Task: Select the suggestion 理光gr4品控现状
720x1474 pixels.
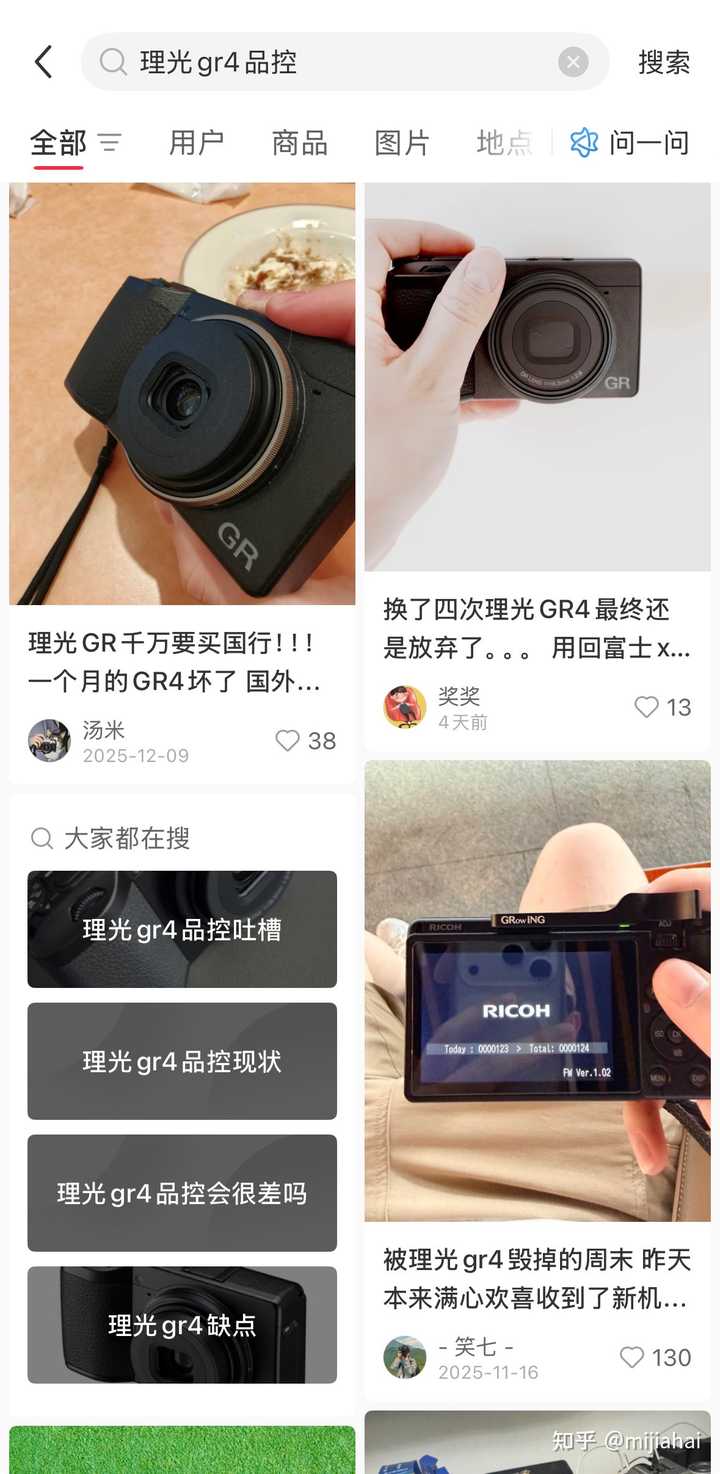Action: click(x=182, y=1061)
